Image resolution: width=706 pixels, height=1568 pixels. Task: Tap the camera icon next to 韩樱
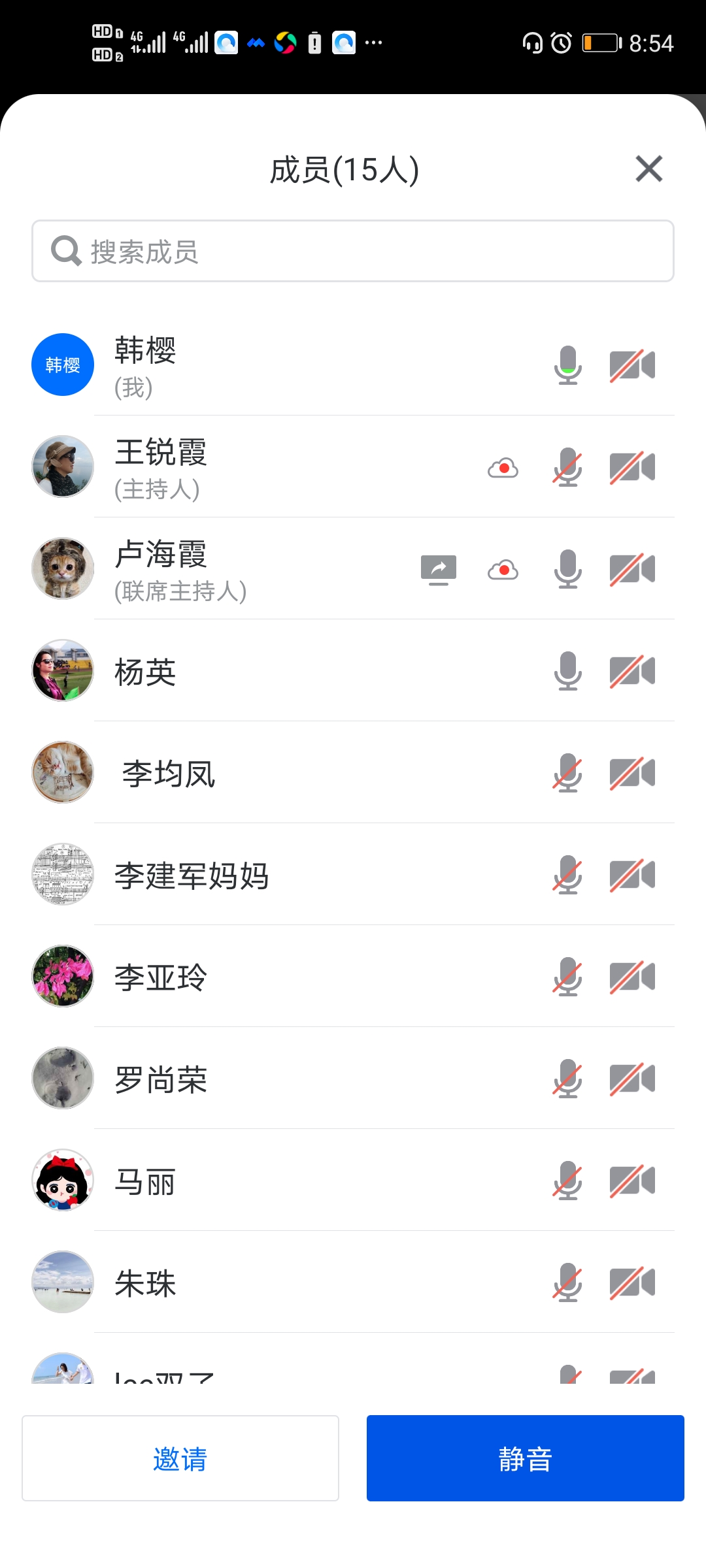coord(631,365)
